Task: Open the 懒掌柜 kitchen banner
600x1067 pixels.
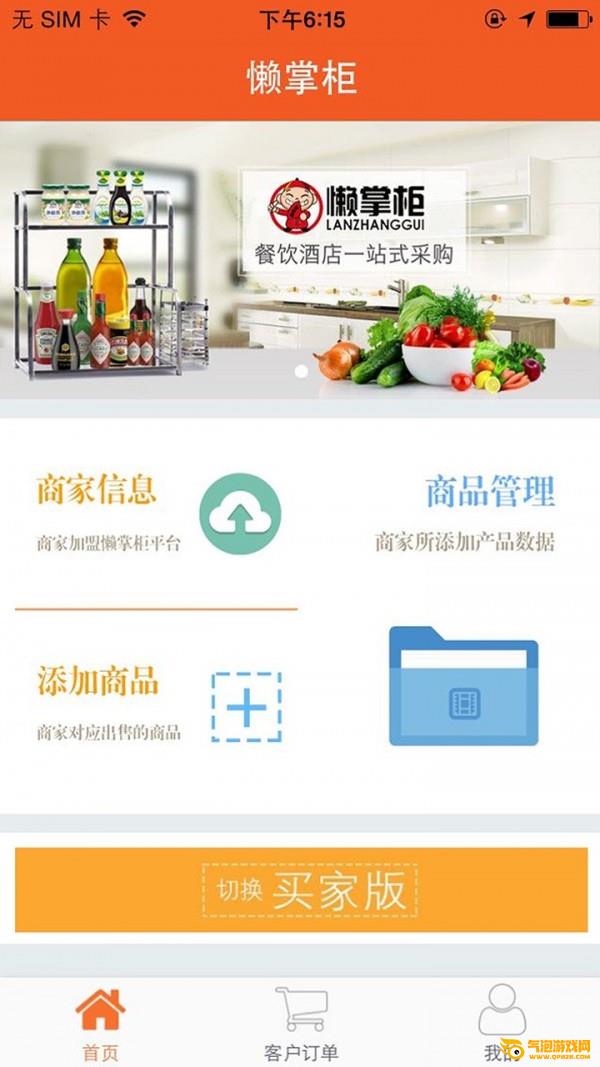Action: coord(300,259)
